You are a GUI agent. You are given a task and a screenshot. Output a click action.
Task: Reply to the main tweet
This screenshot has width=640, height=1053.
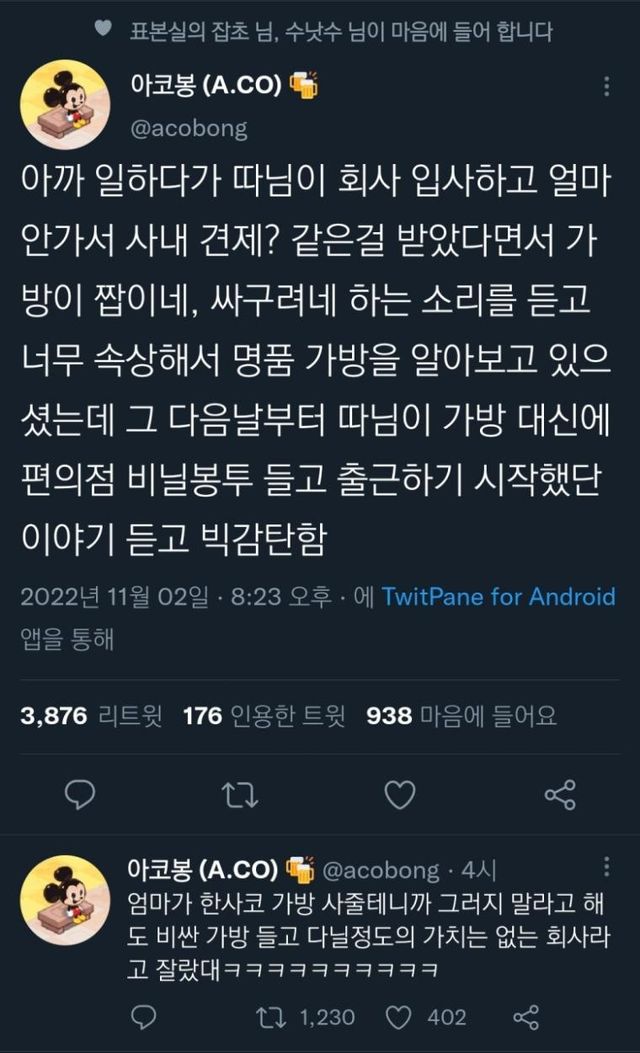click(79, 794)
